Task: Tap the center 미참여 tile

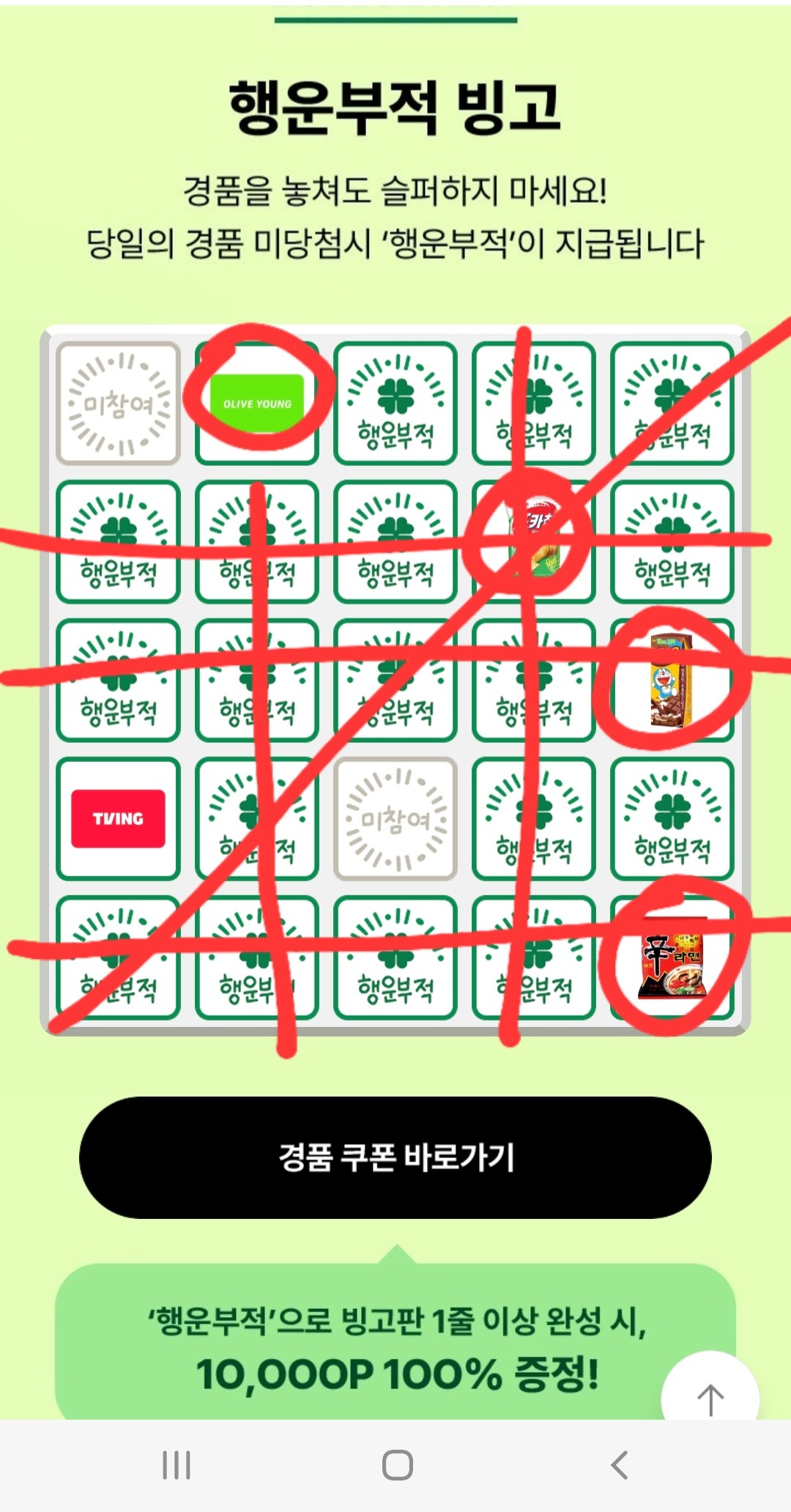Action: tap(395, 817)
